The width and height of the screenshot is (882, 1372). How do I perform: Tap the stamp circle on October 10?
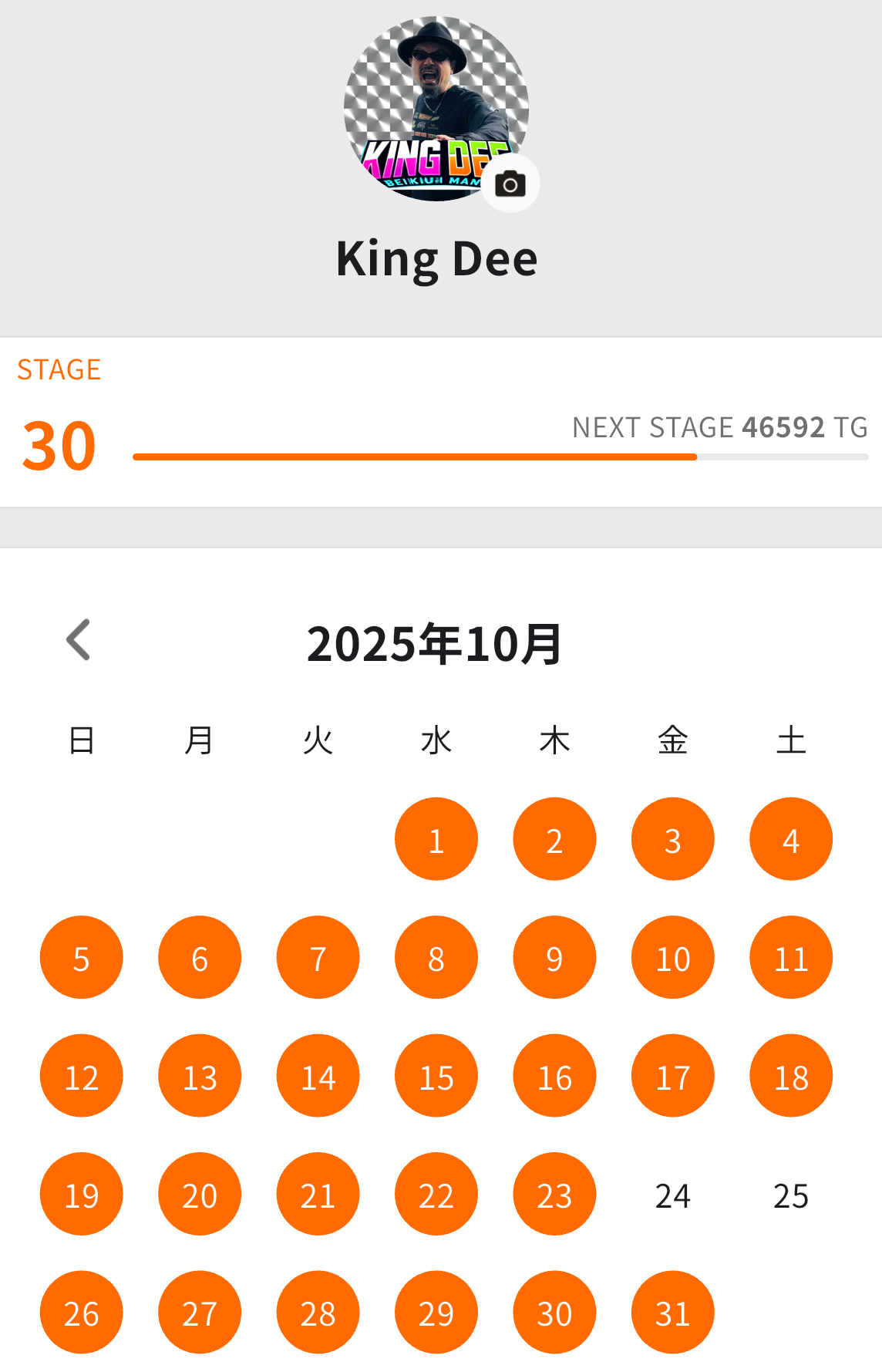click(672, 957)
